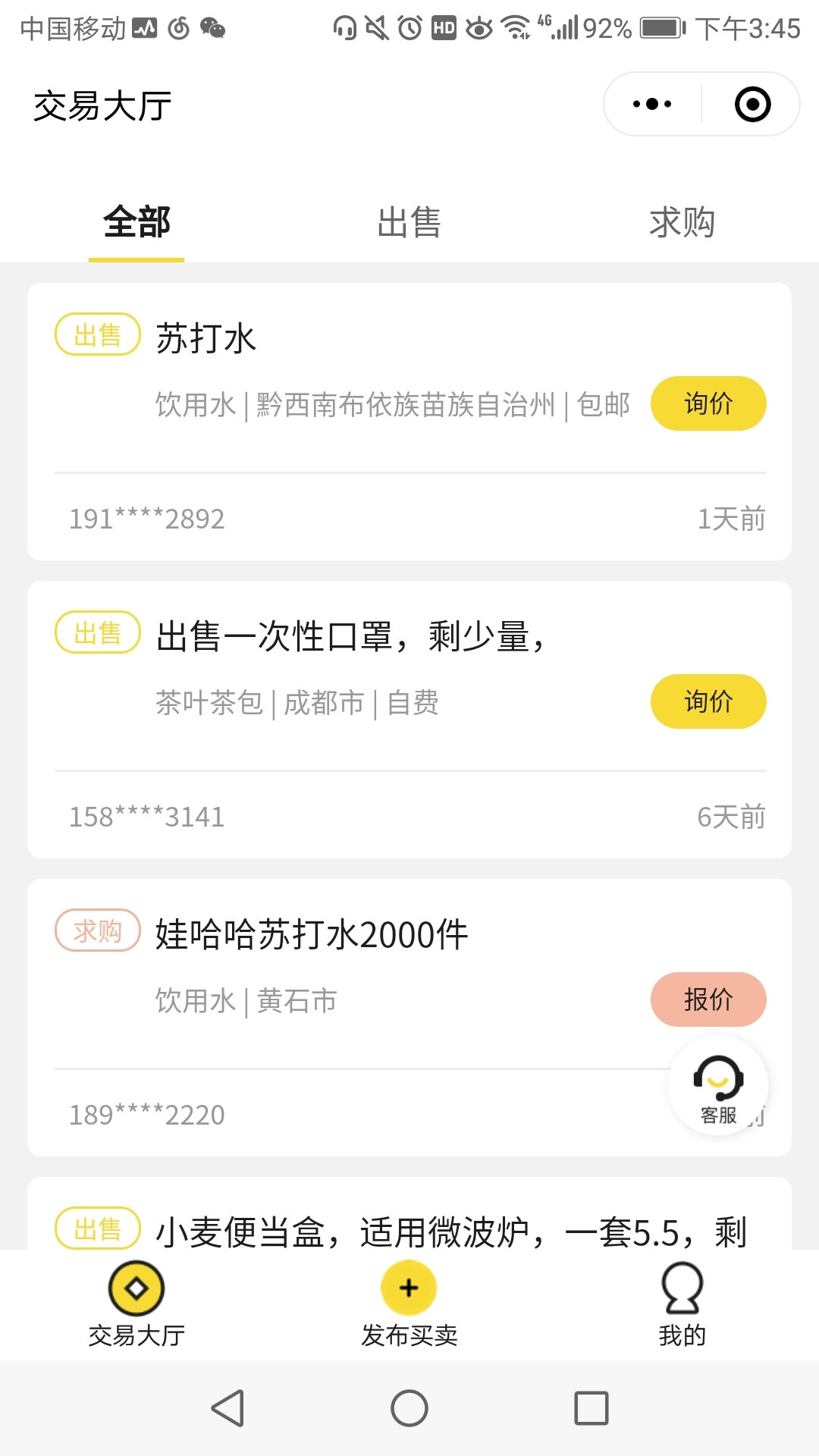Open the 出售一次性口罩 listing card
819x1456 pixels.
pos(409,720)
